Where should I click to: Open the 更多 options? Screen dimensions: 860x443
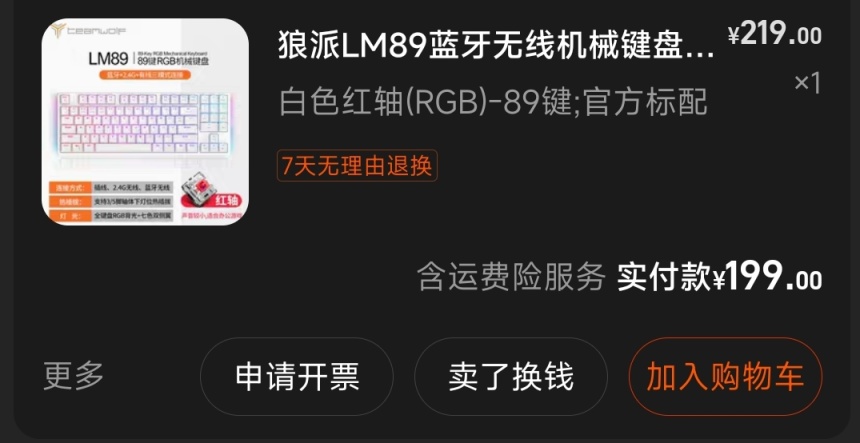coord(74,376)
